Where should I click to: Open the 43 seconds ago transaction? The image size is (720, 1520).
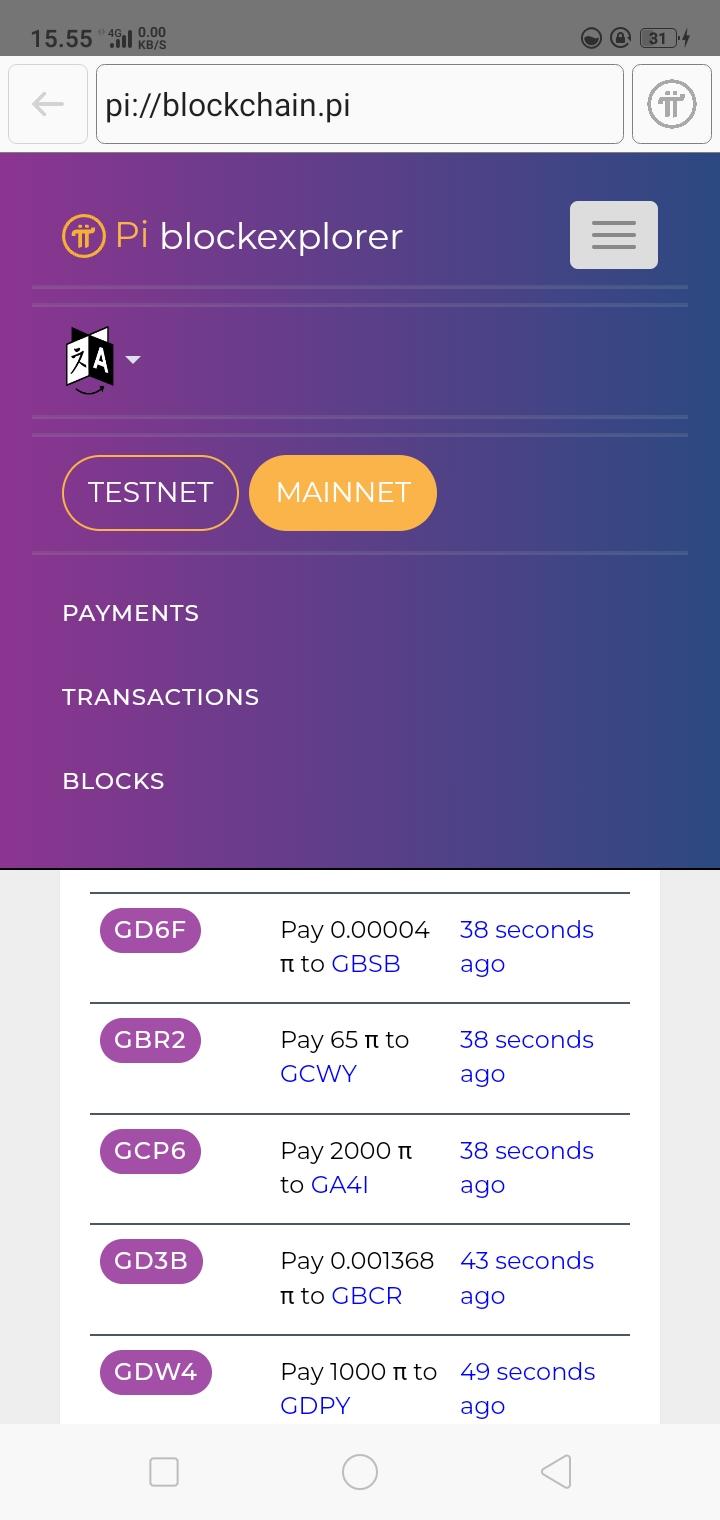click(x=526, y=1277)
